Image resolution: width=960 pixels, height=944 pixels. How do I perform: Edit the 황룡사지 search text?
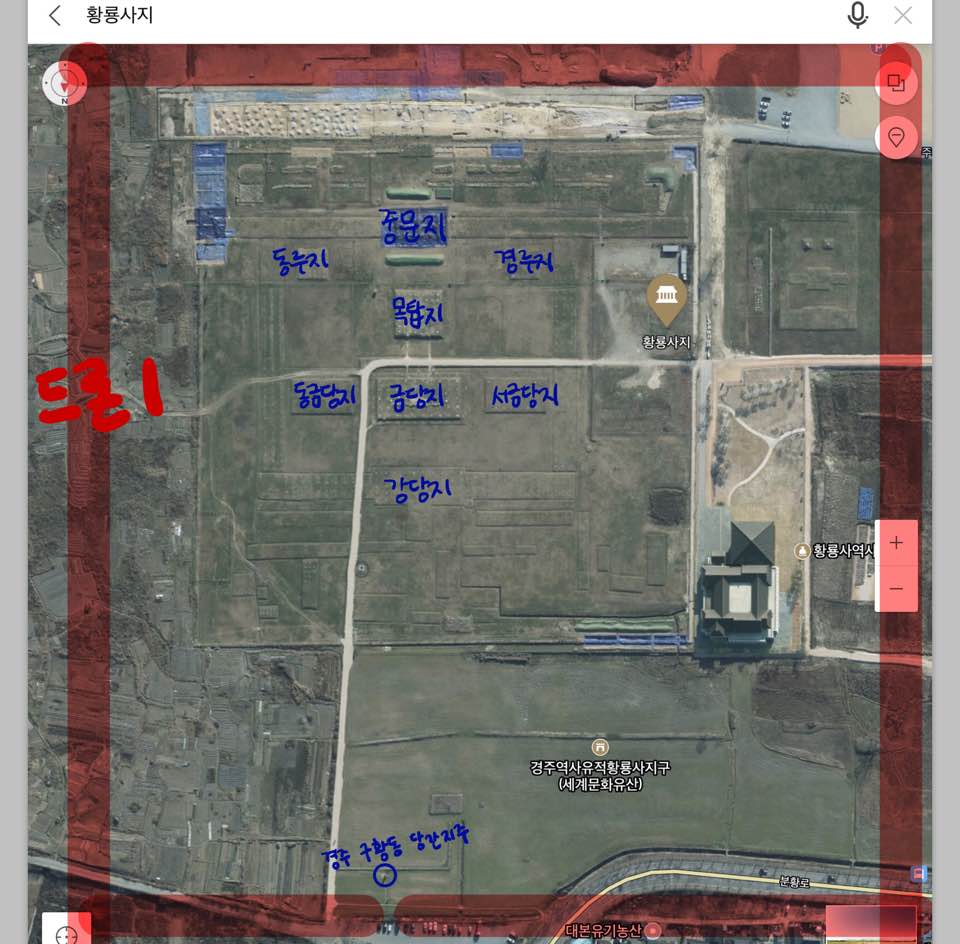[400, 16]
